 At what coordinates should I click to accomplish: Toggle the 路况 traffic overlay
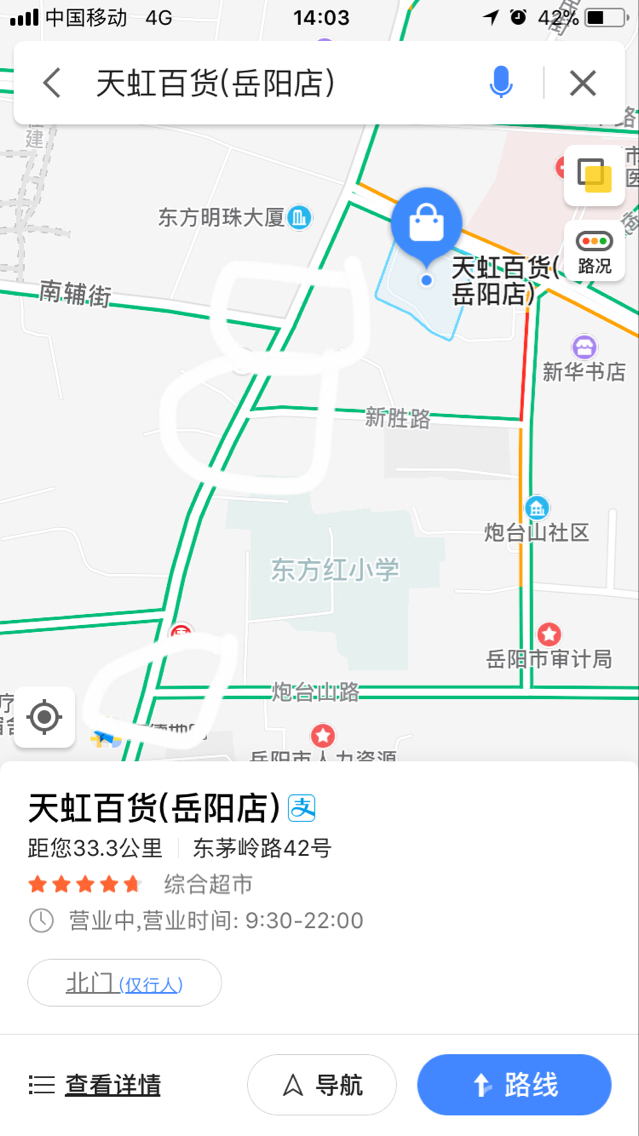(594, 250)
